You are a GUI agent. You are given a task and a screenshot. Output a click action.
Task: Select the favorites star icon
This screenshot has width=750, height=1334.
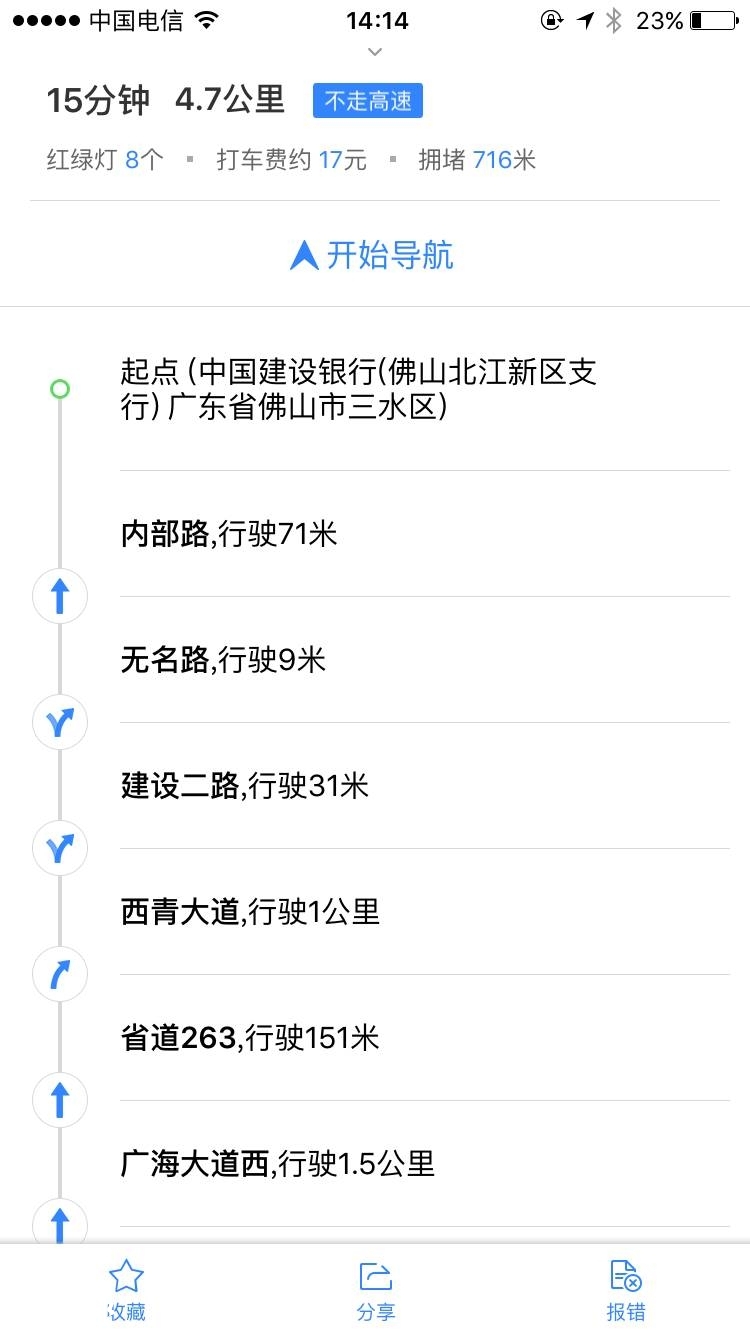(126, 1277)
